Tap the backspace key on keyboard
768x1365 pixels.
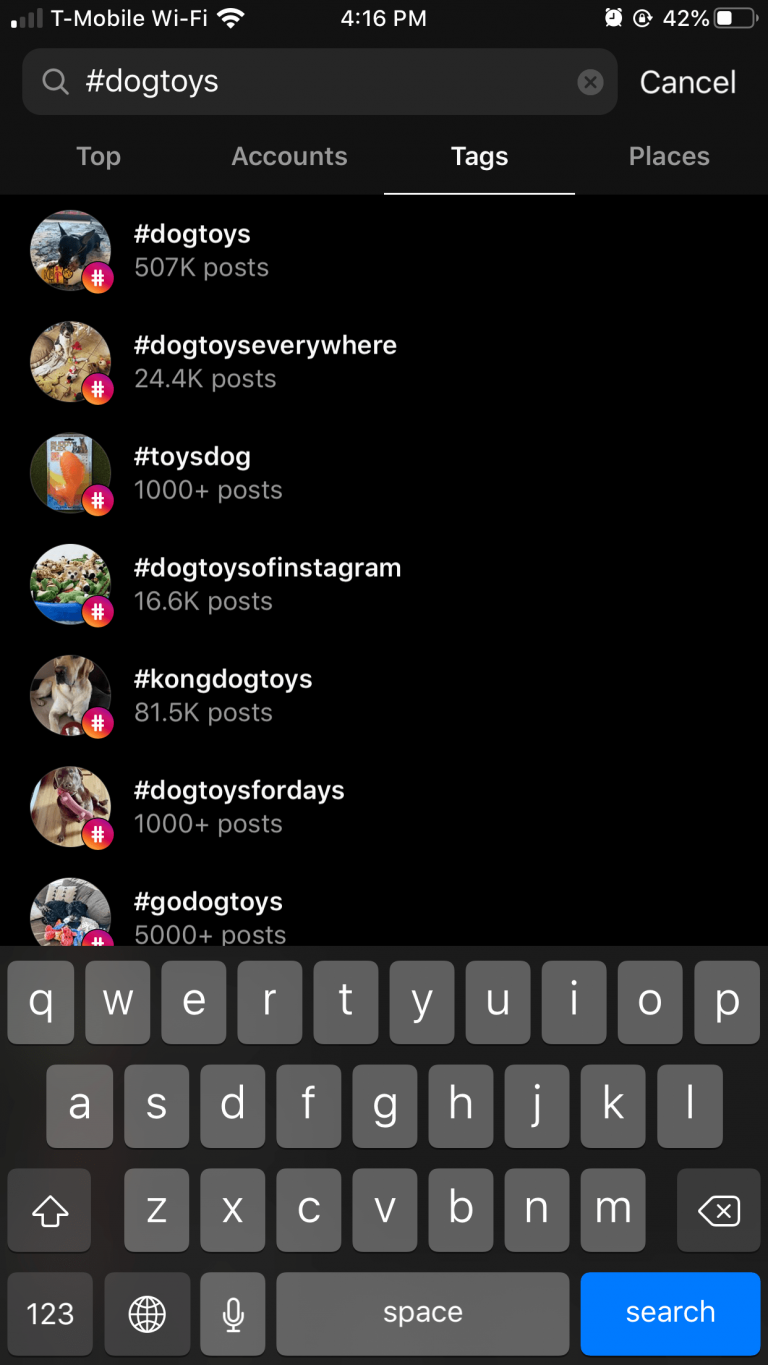point(718,1210)
